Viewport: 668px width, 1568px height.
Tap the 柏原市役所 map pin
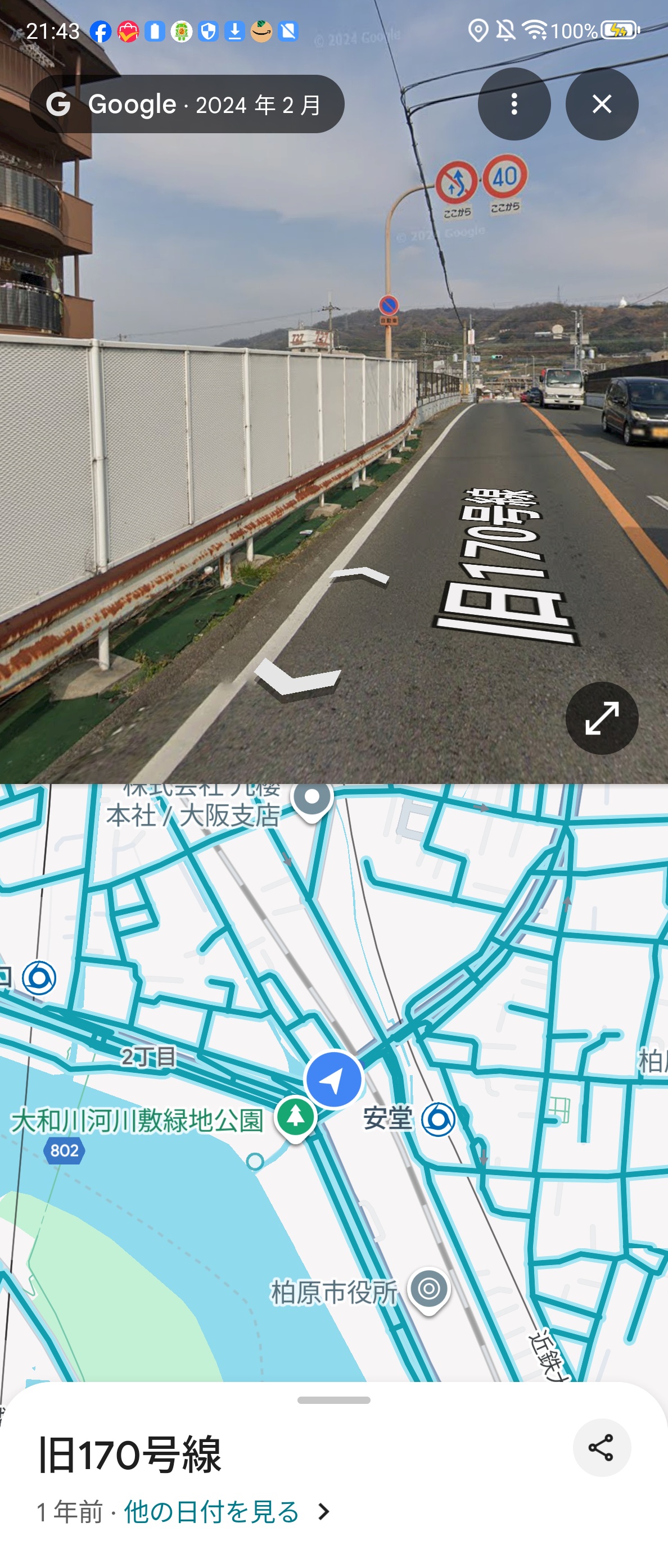point(428,1289)
